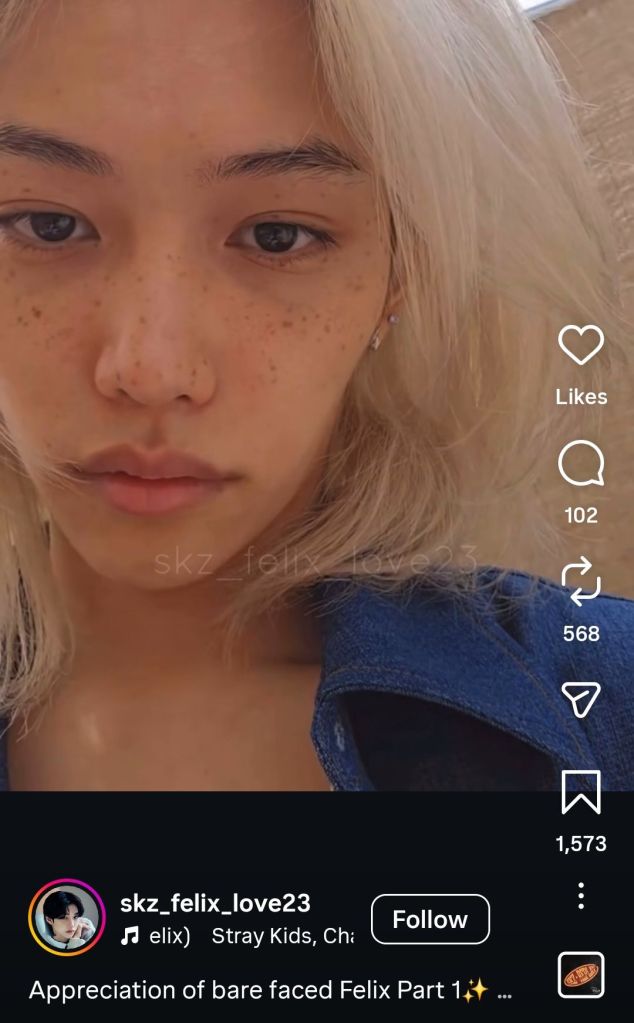Share the reel via the paper plane icon
Screen dimensions: 634x1023
[580, 700]
